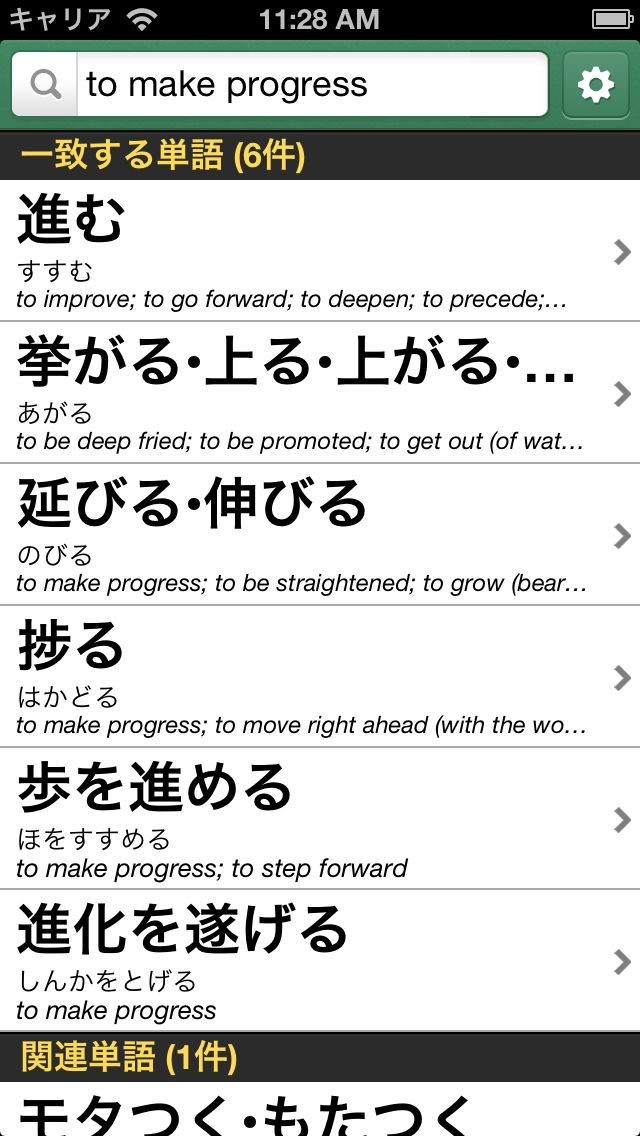
Task: Open the settings gear
Action: (596, 85)
